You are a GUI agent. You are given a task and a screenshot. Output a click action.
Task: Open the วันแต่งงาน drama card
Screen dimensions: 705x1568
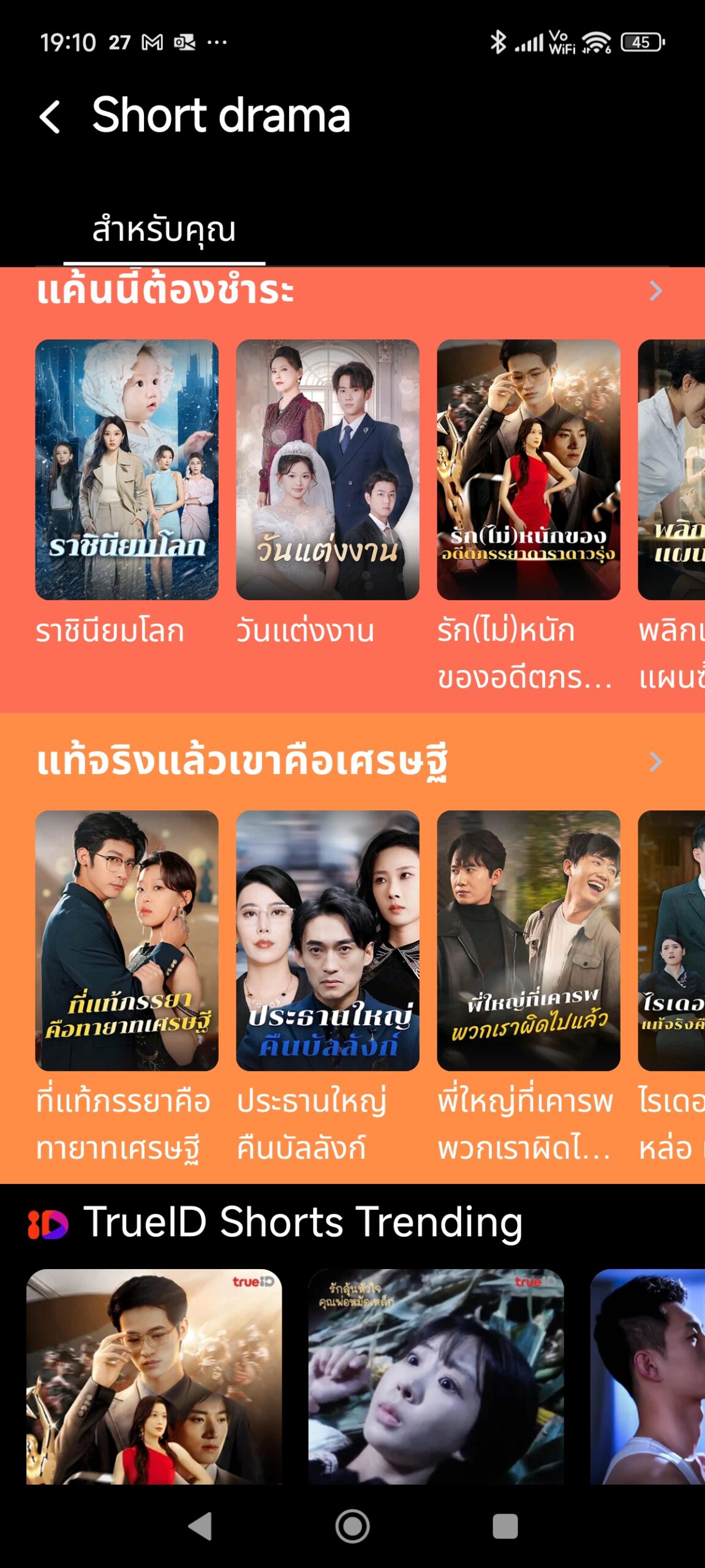(x=328, y=470)
